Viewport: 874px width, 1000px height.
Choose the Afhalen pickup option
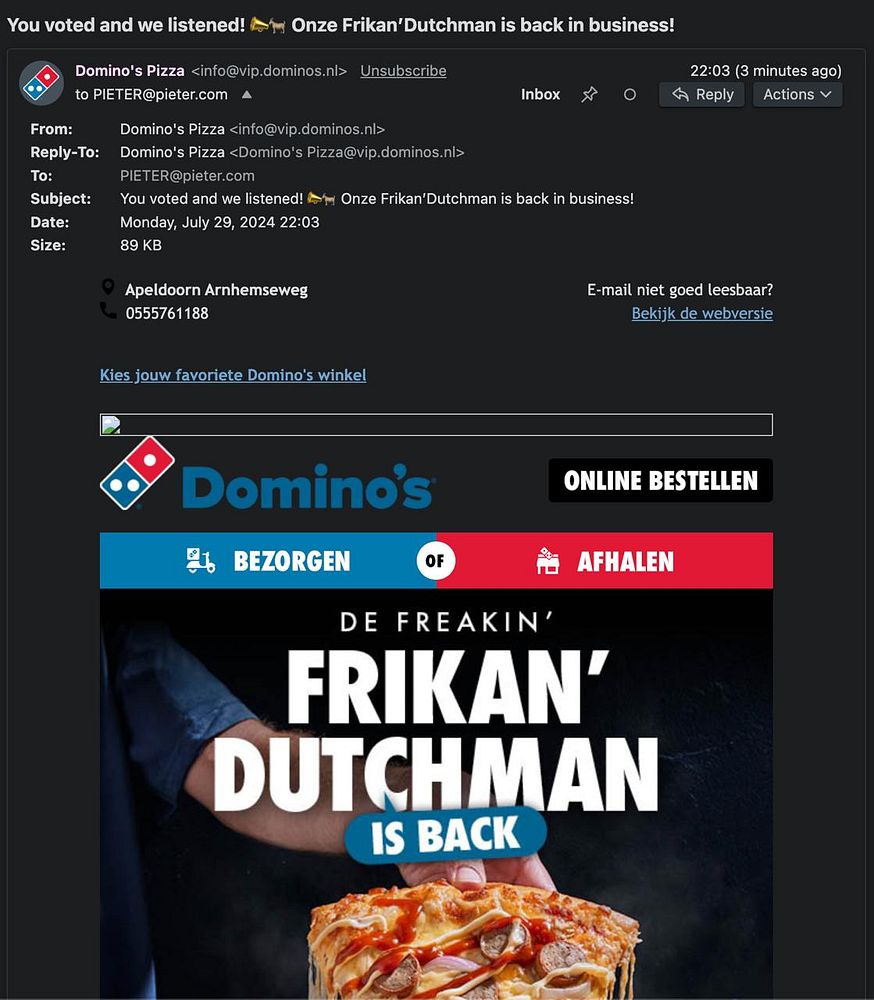click(x=605, y=561)
